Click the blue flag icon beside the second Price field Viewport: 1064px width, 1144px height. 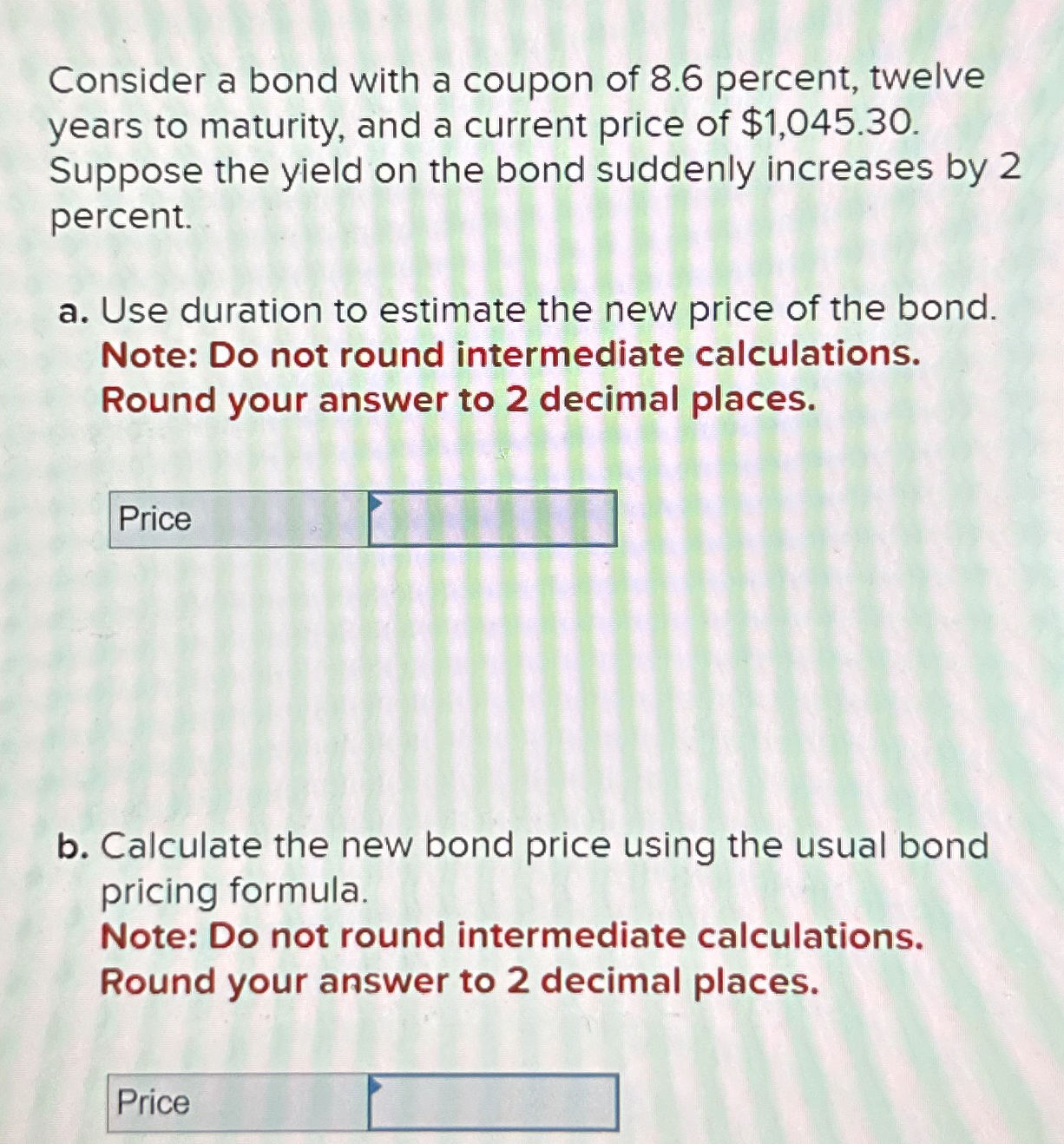pos(375,1084)
